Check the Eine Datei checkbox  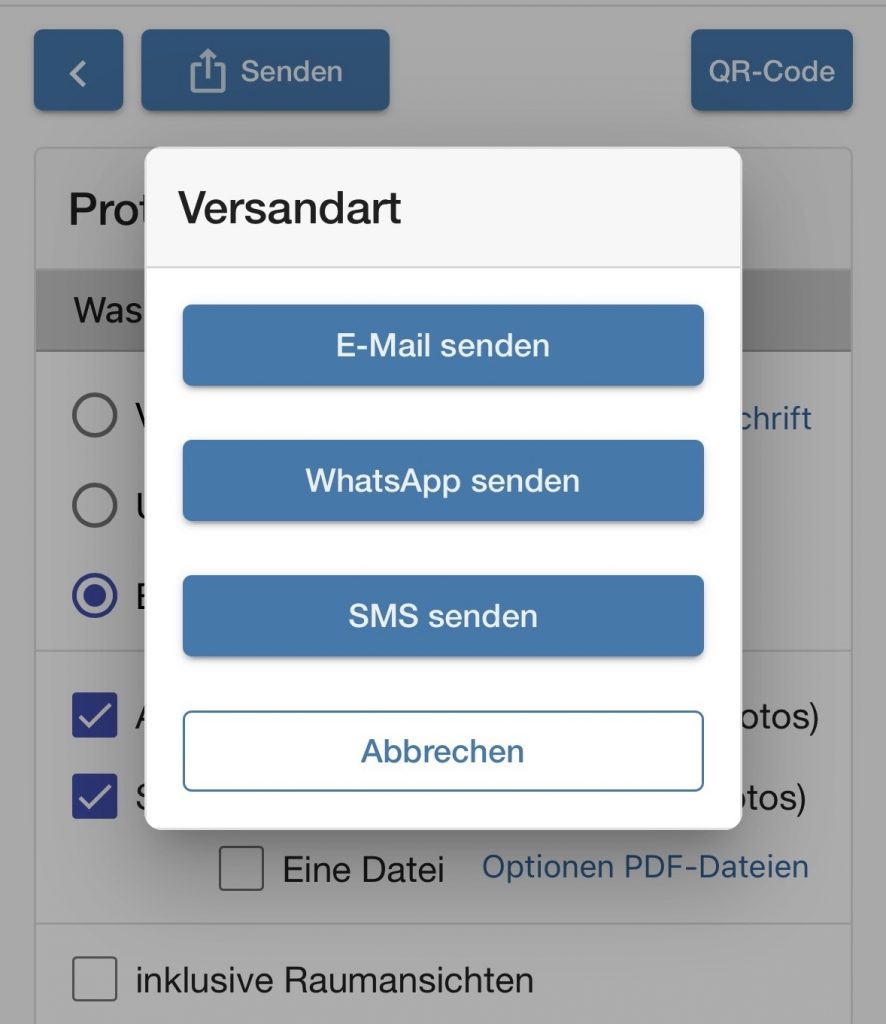click(242, 868)
